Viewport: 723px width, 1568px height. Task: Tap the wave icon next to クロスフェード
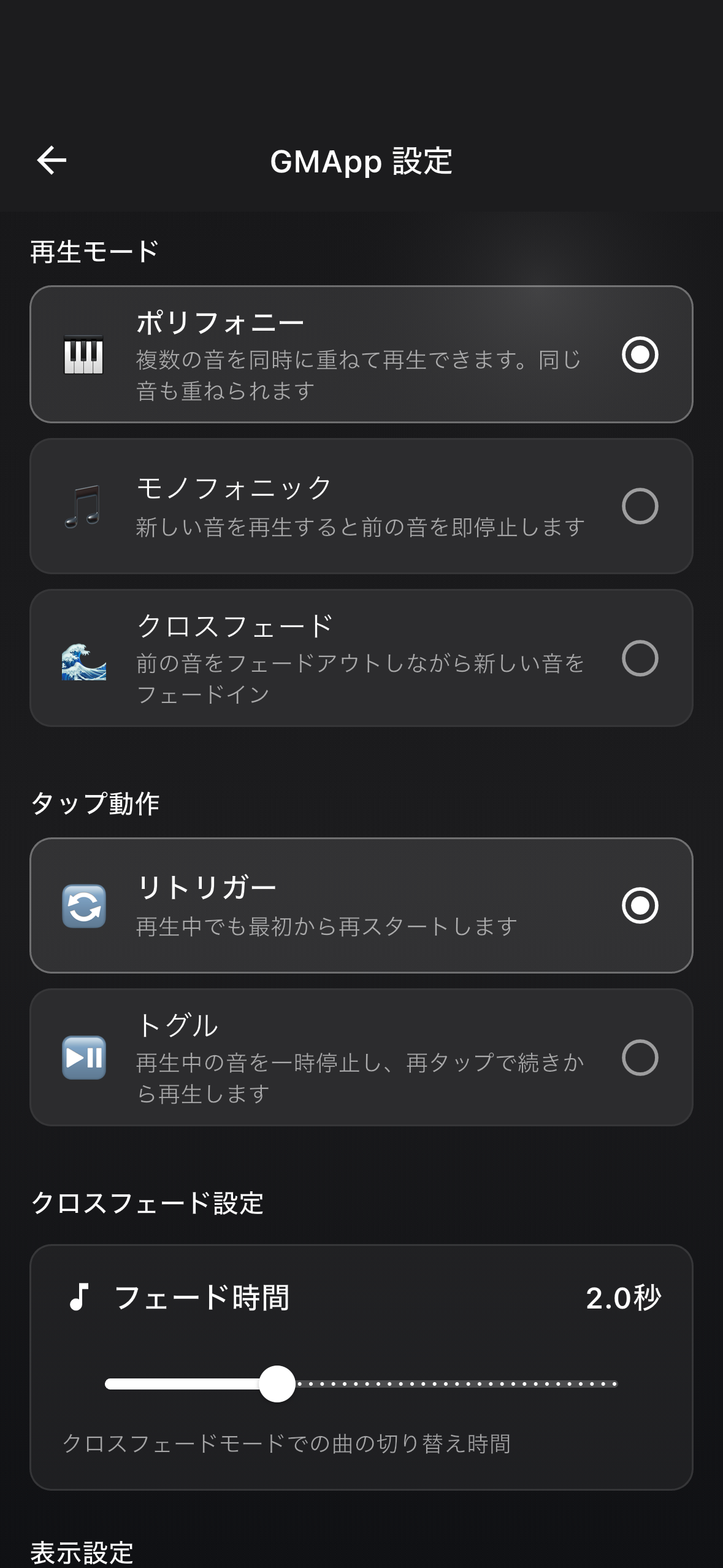pyautogui.click(x=84, y=661)
